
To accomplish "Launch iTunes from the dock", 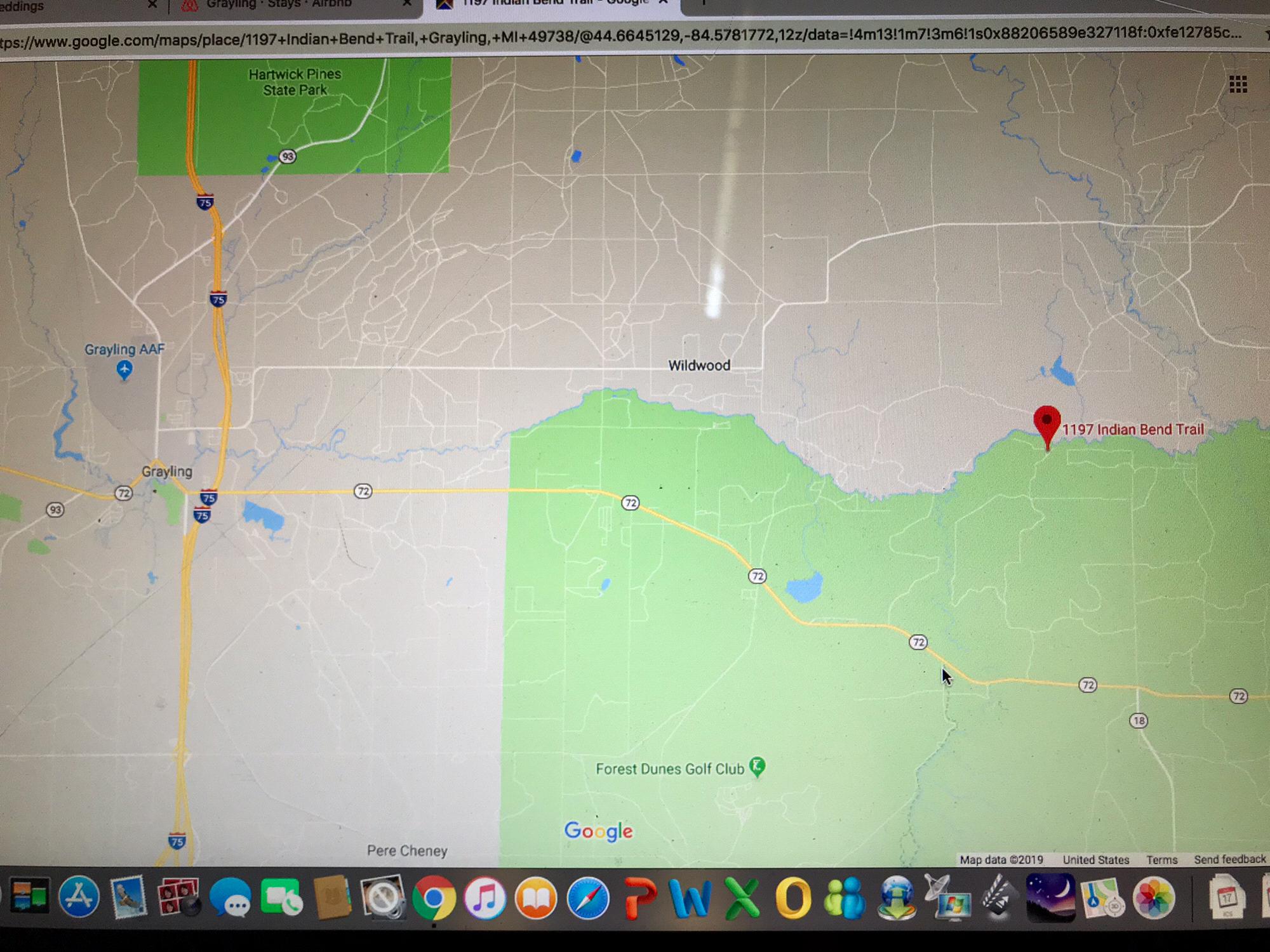I will point(485,897).
